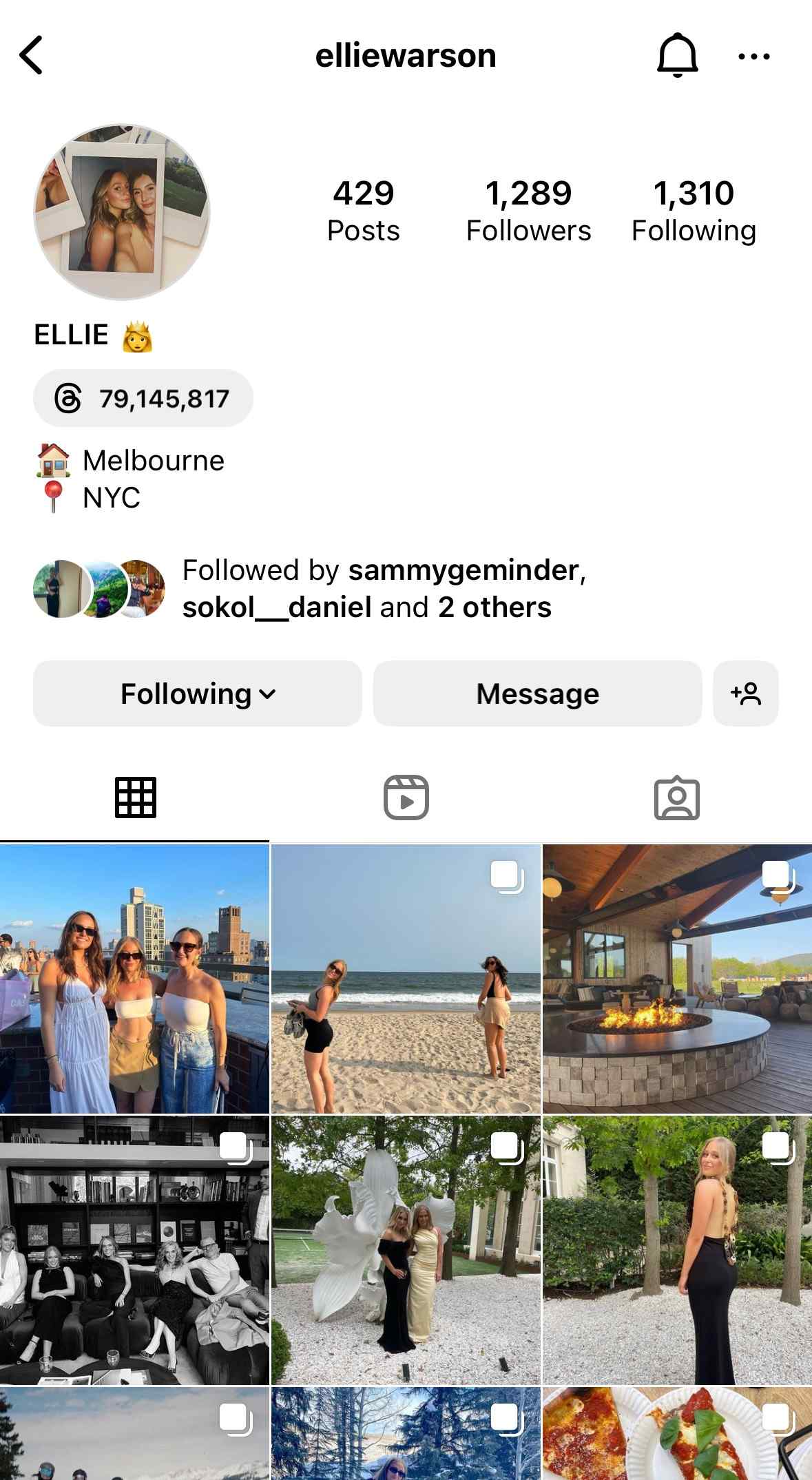
Task: Switch to the Reels tab
Action: pyautogui.click(x=406, y=798)
